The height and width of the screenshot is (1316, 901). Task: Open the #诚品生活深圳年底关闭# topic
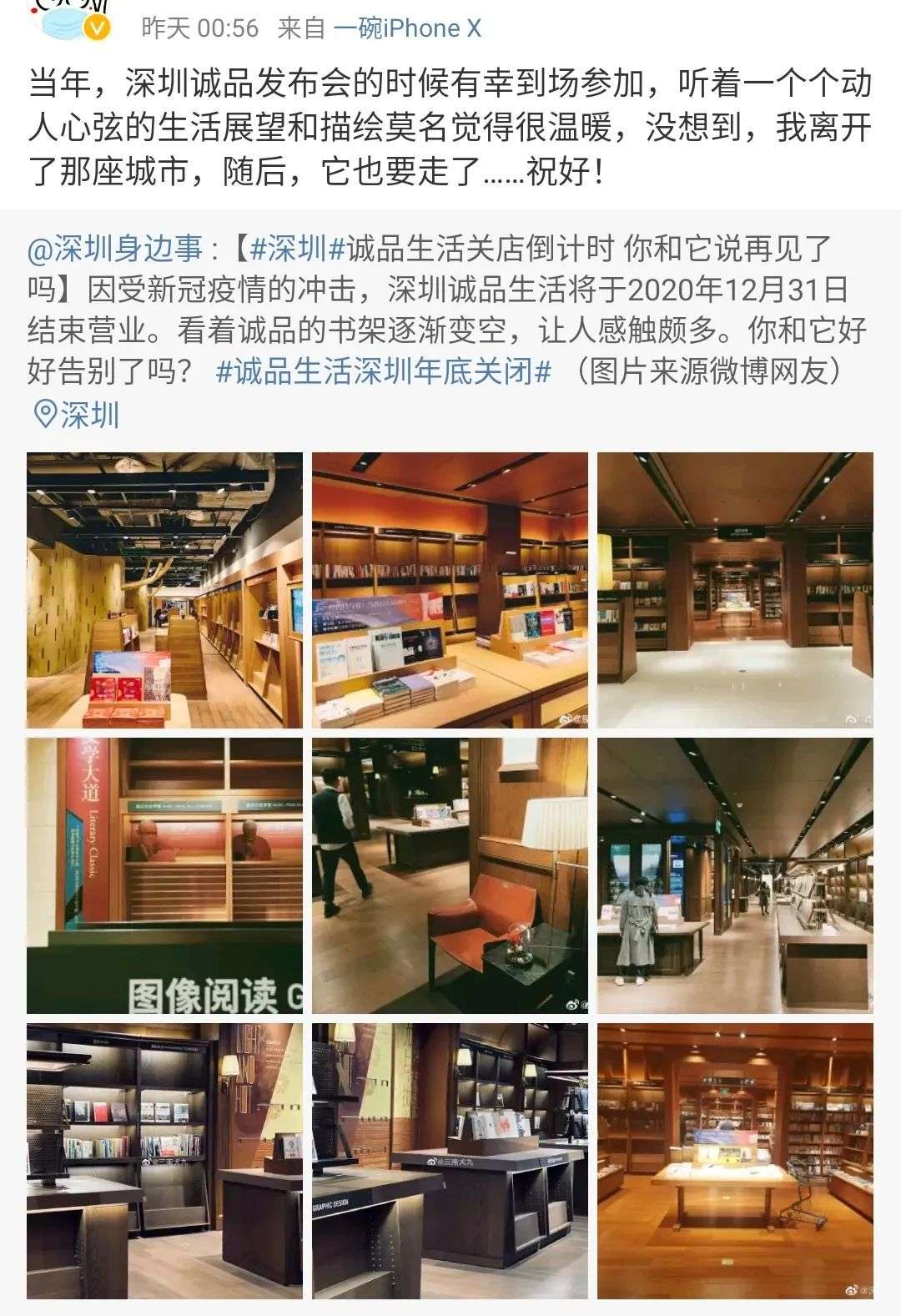[x=384, y=371]
